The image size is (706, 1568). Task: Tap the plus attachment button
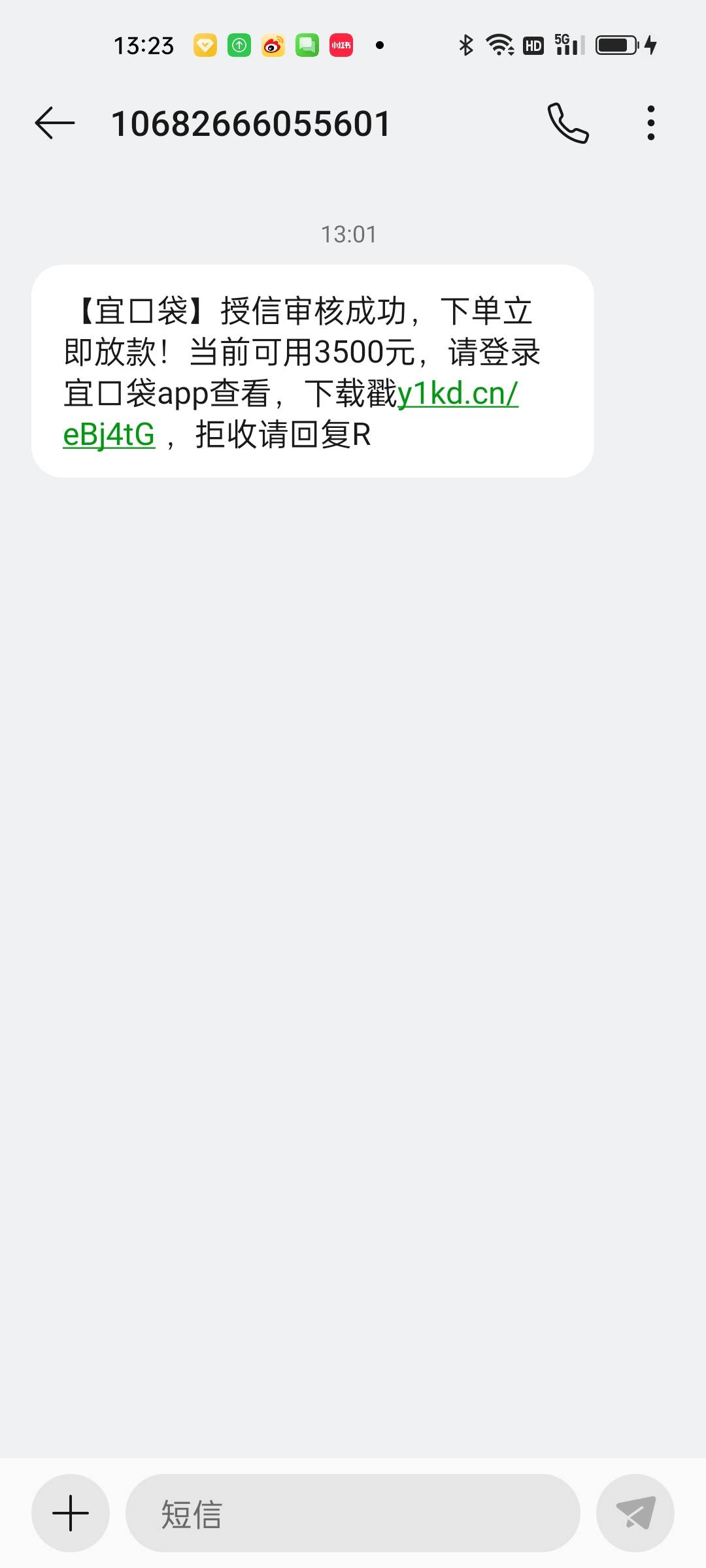tap(71, 1513)
